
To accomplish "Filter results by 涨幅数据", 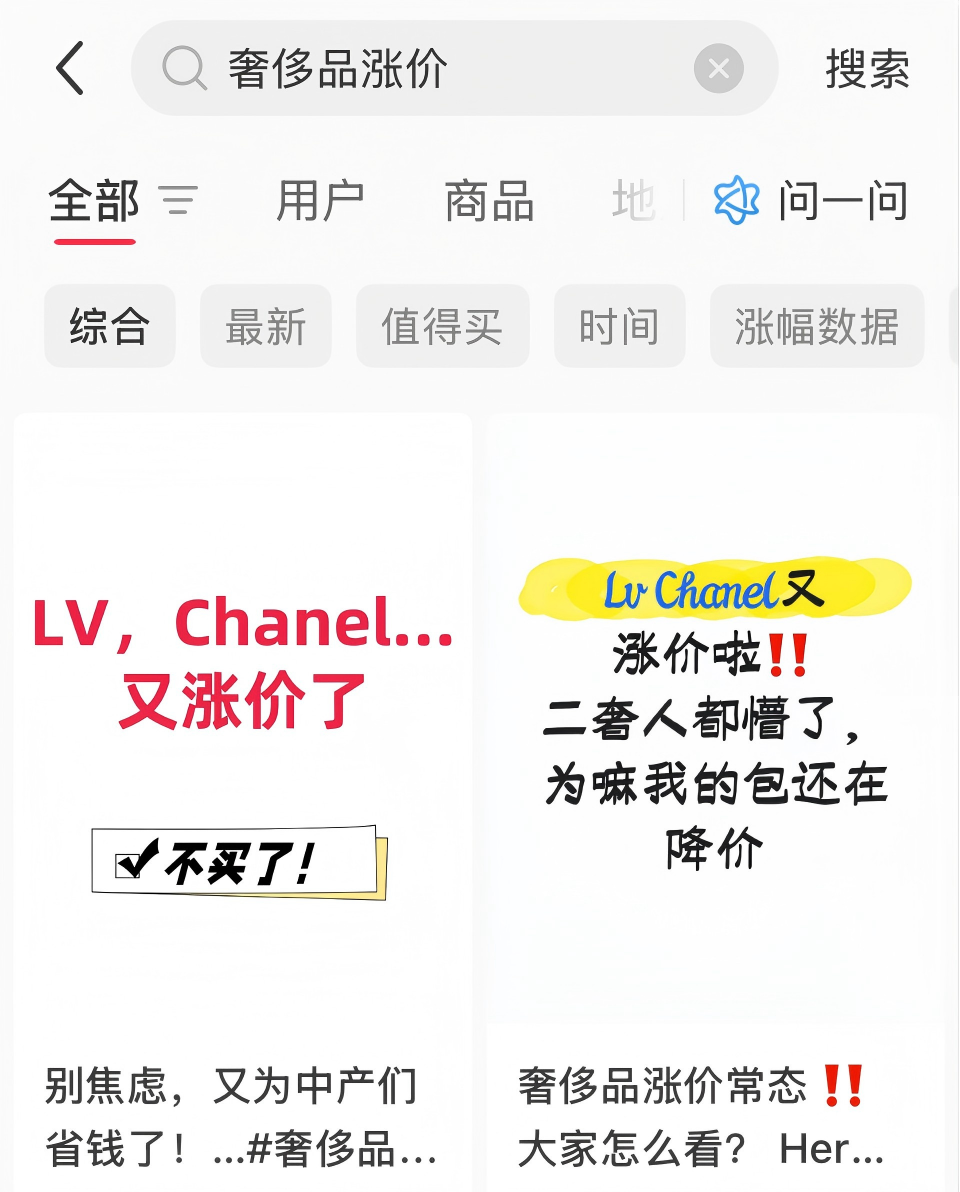I will (x=816, y=326).
